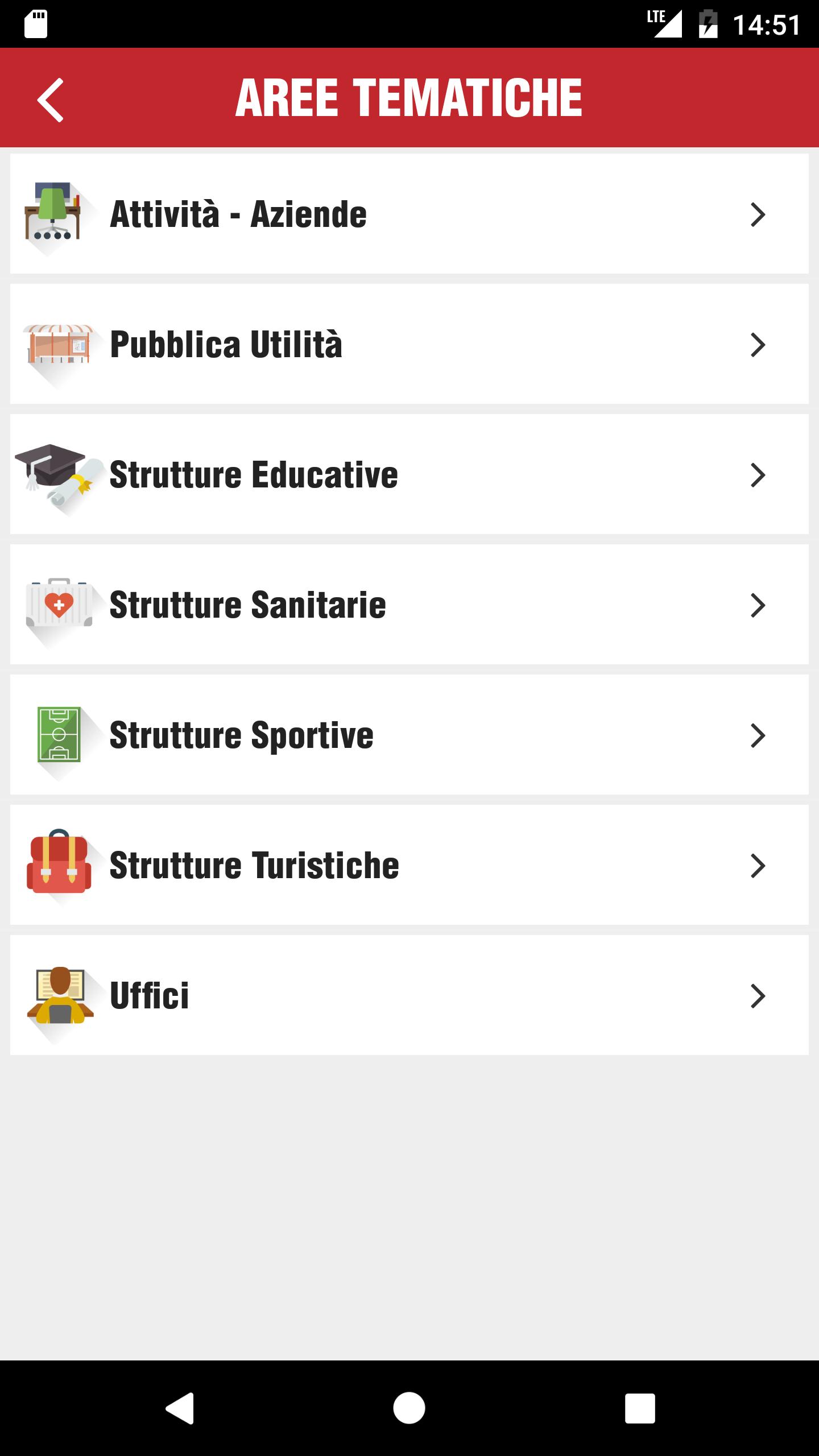Choose Strutture Sportive
The height and width of the screenshot is (1456, 819).
[x=409, y=734]
